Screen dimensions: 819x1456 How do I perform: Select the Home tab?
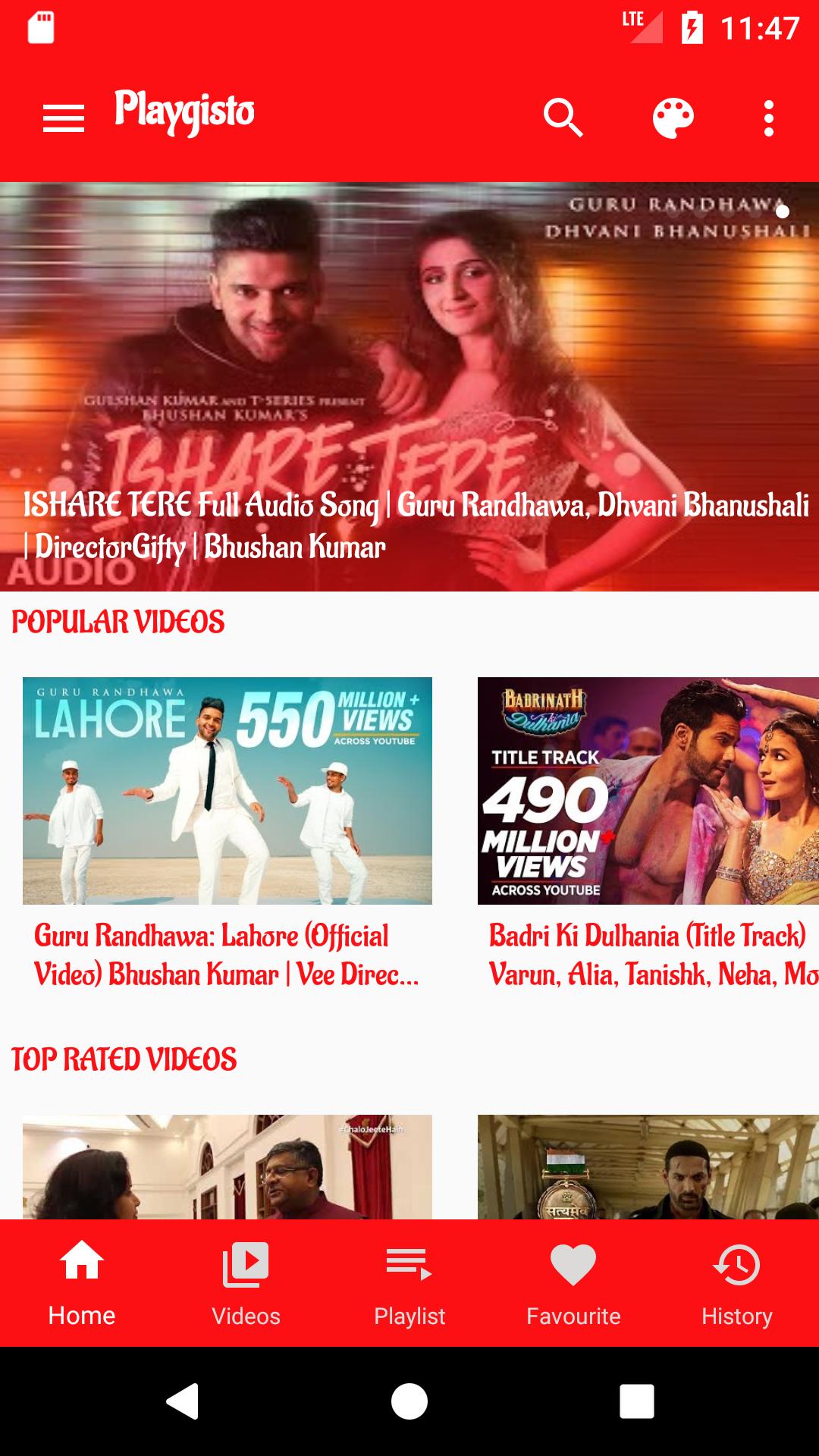(82, 1283)
